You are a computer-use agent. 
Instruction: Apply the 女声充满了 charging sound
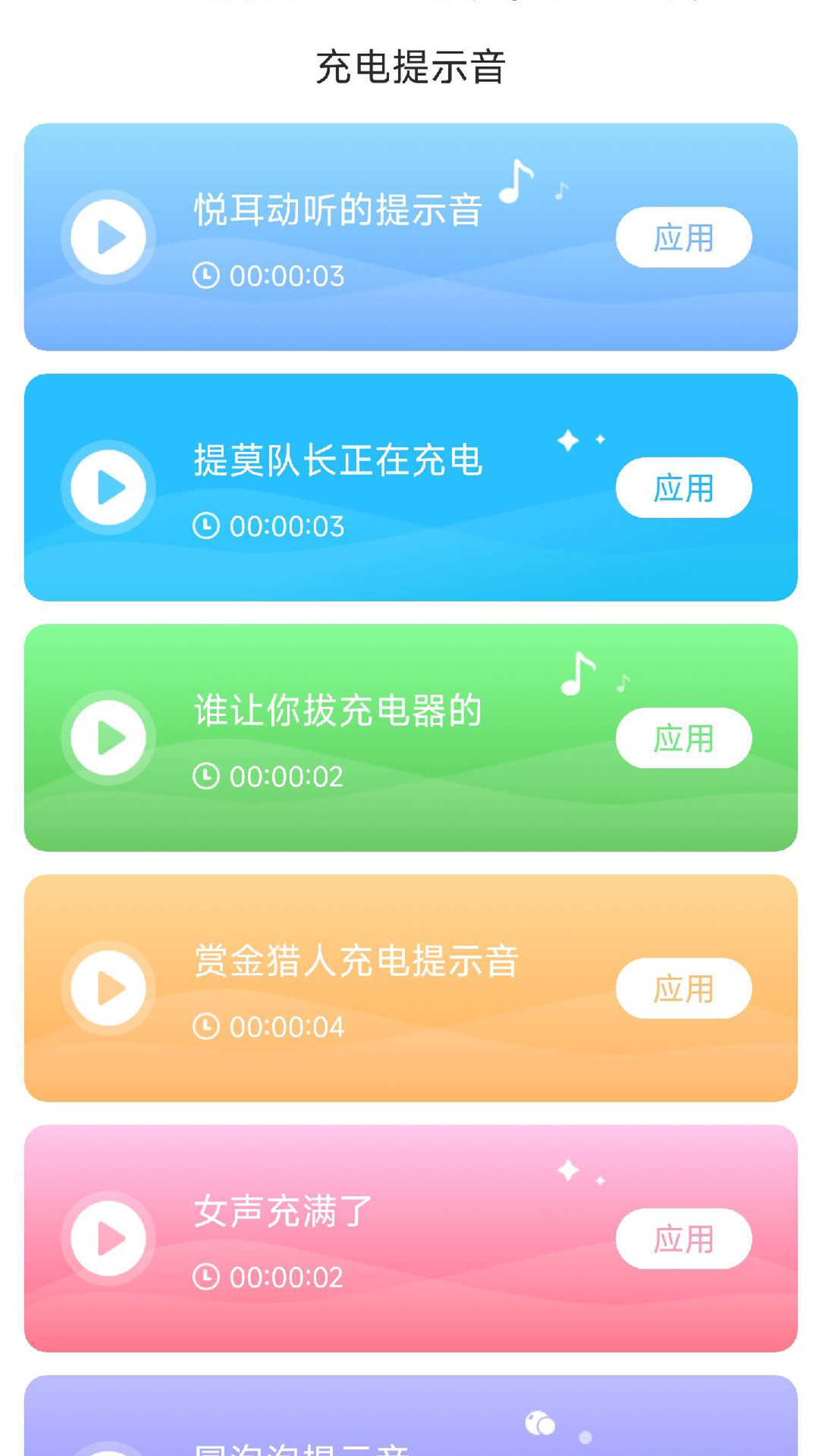point(682,1237)
